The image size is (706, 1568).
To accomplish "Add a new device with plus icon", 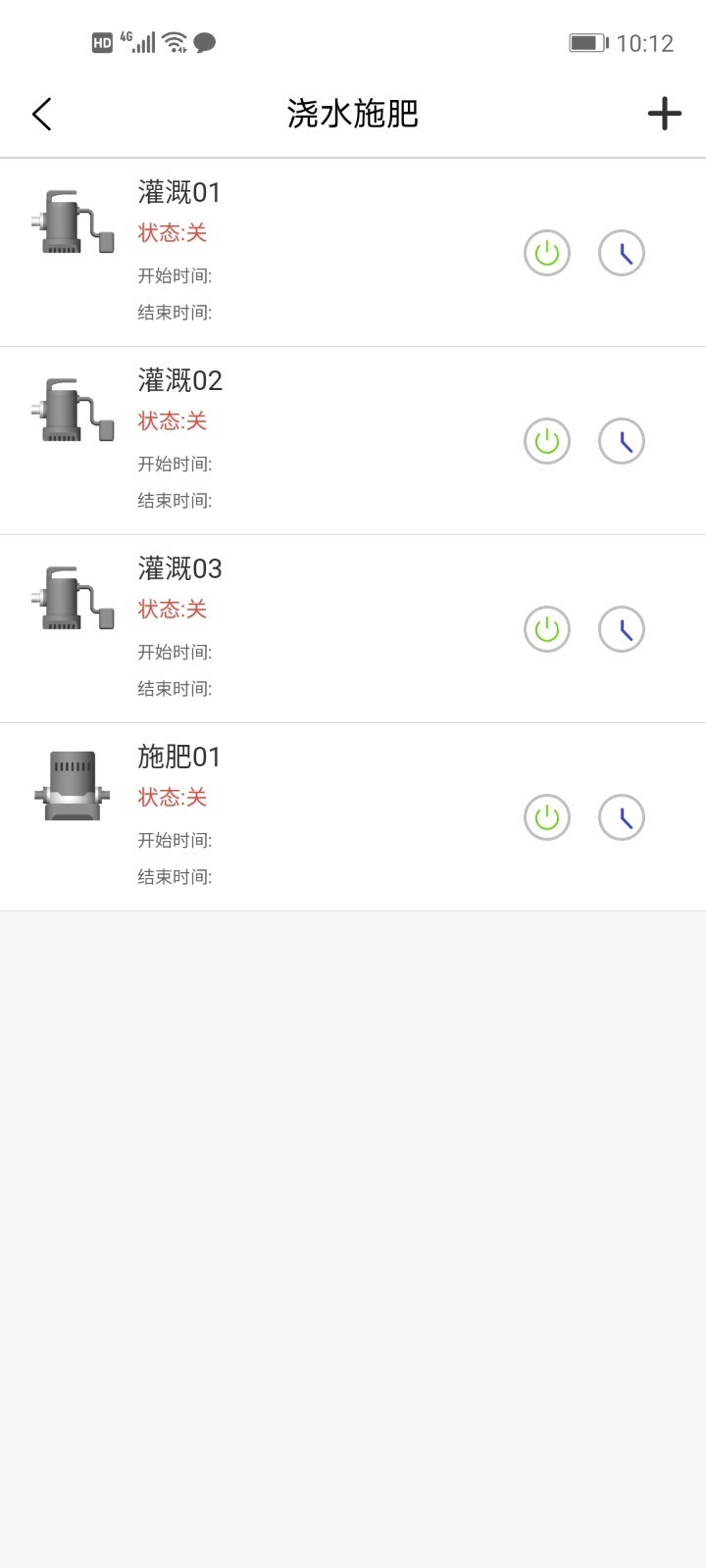I will [664, 114].
